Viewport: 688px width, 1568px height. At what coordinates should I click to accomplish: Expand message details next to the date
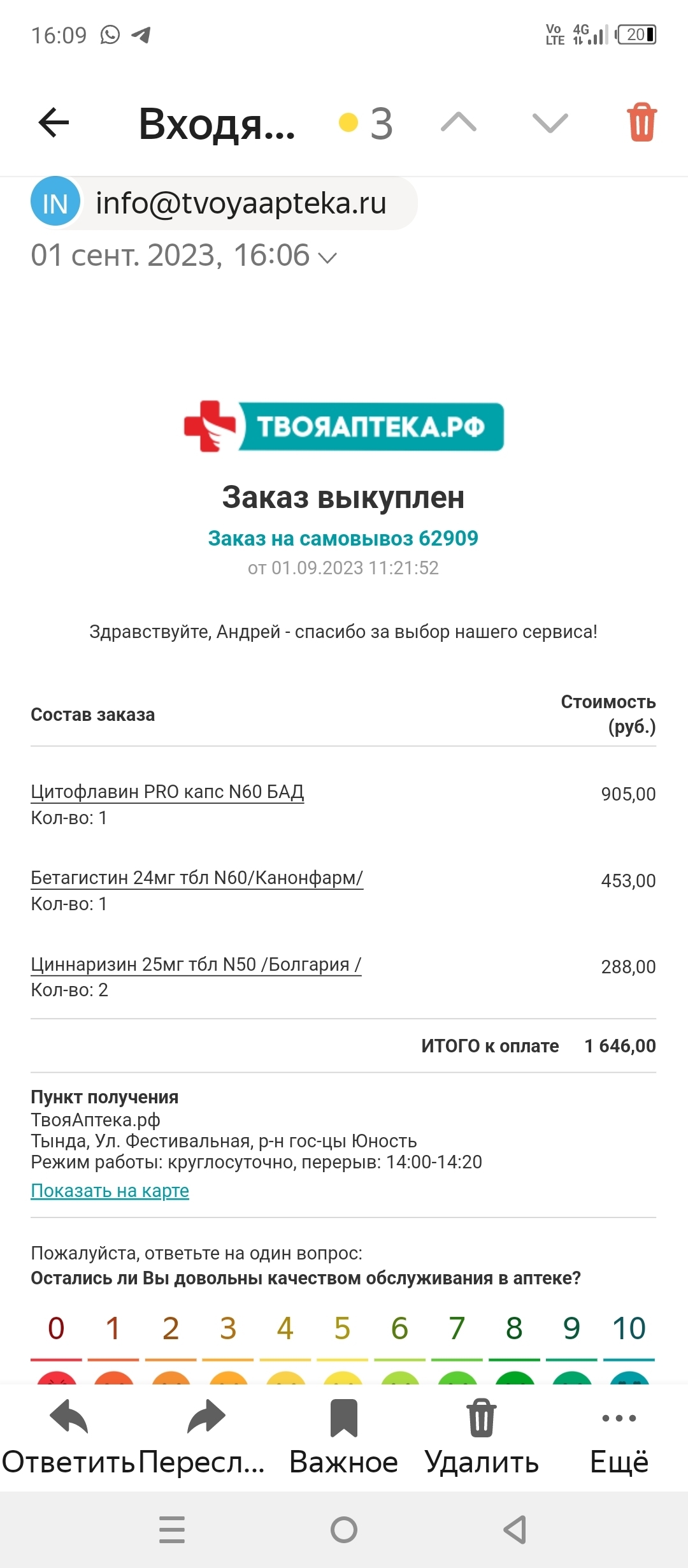(x=327, y=258)
